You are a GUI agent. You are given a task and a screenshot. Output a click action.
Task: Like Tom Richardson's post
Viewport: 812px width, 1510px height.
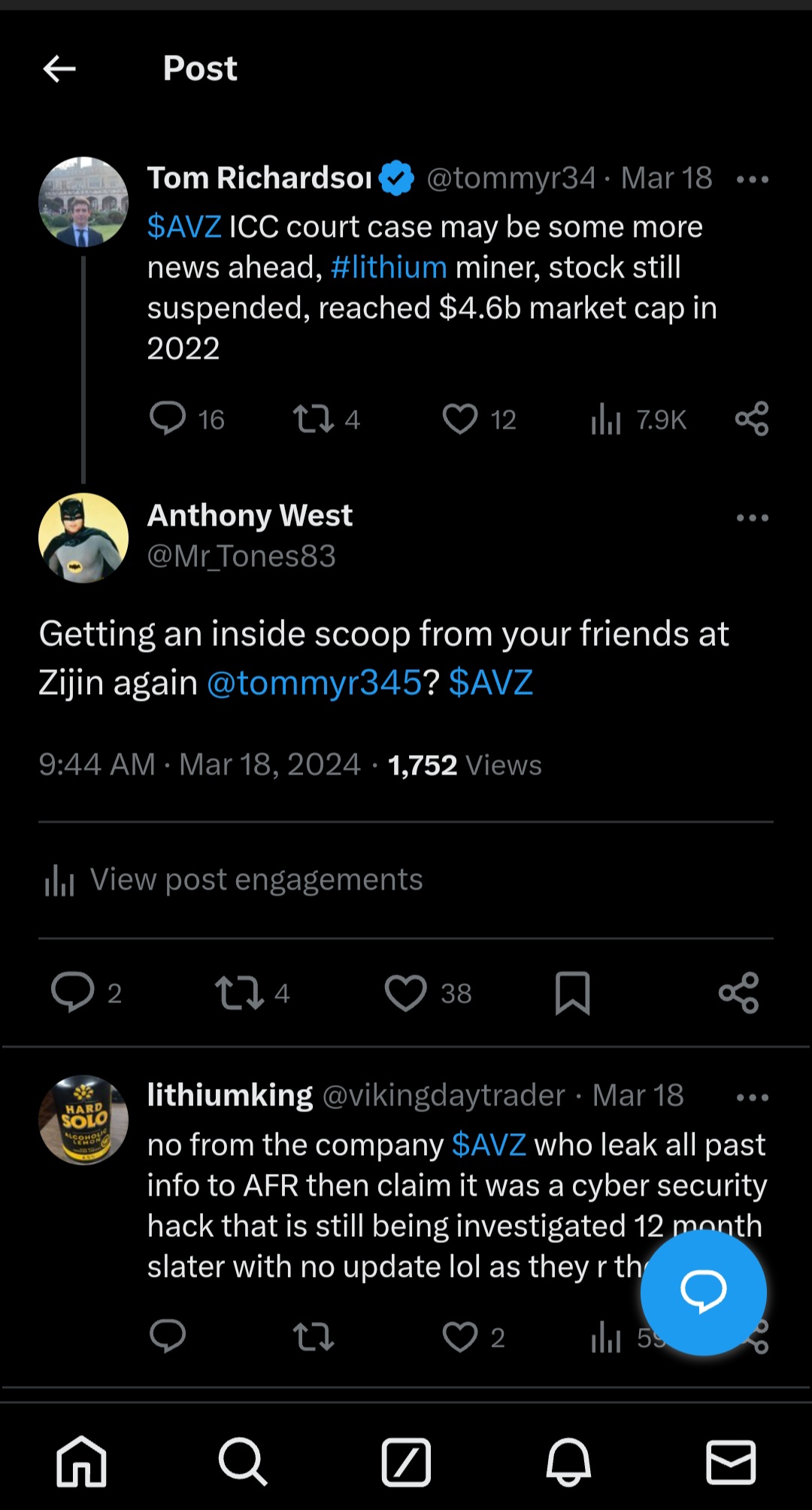[x=460, y=419]
